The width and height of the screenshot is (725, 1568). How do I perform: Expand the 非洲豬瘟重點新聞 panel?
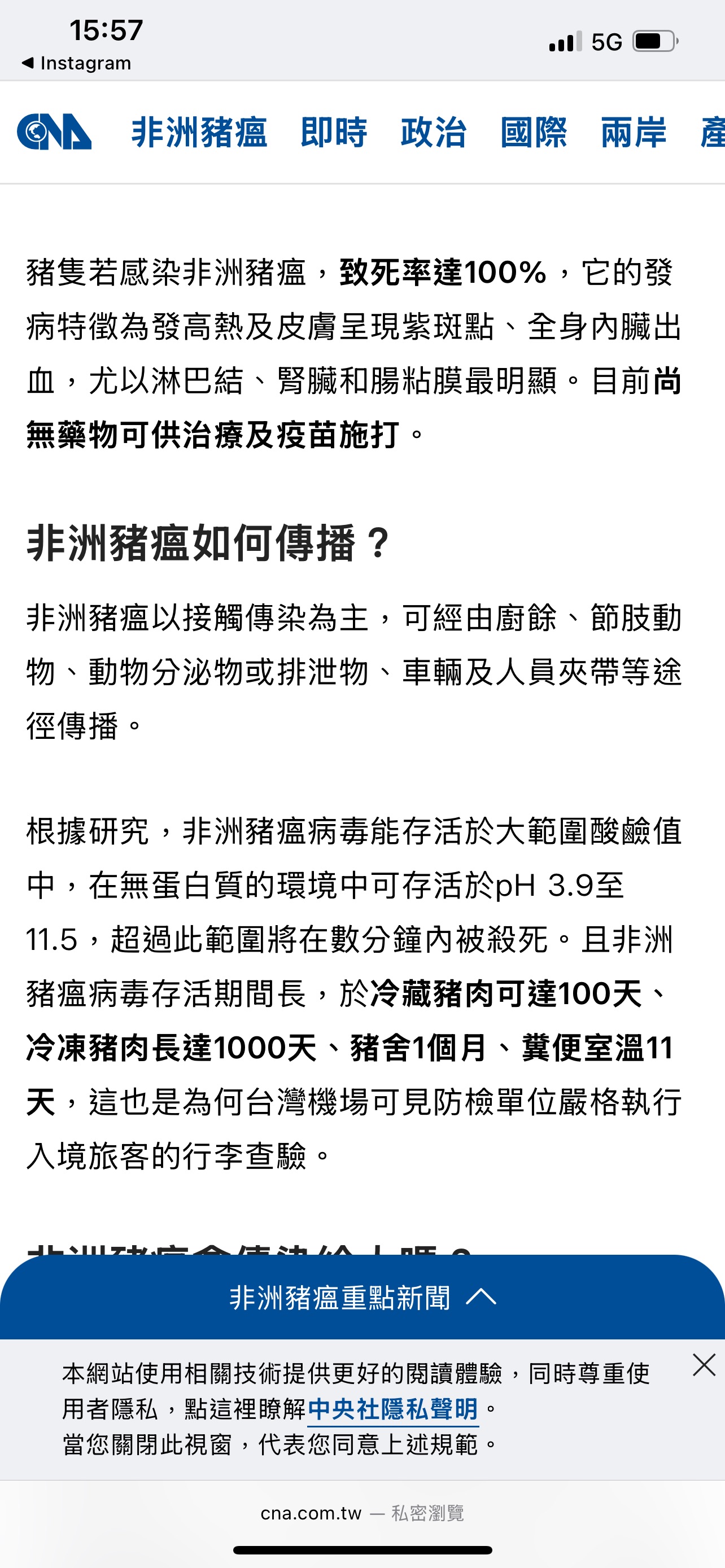tap(362, 1298)
